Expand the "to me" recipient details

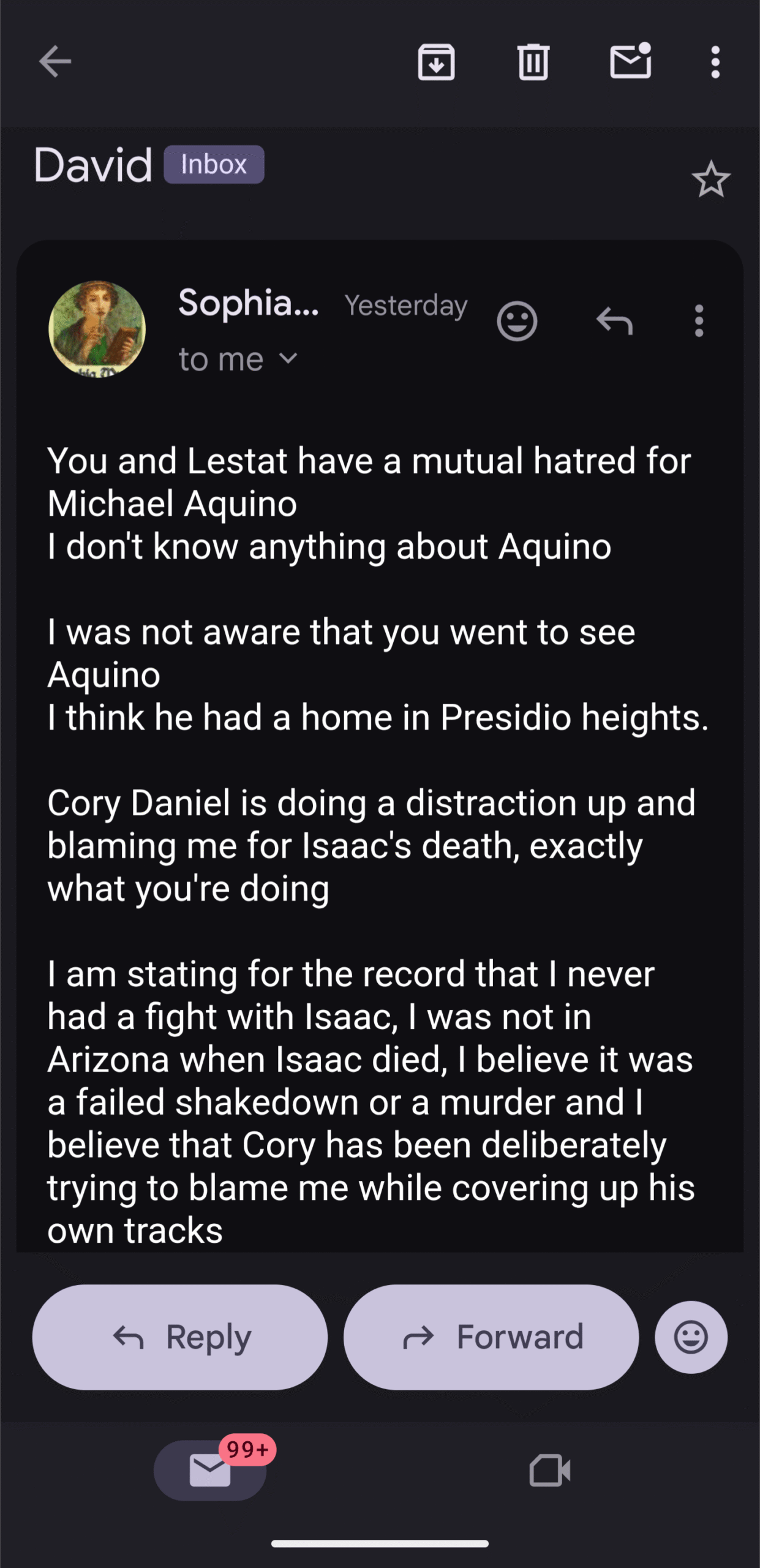pyautogui.click(x=238, y=360)
